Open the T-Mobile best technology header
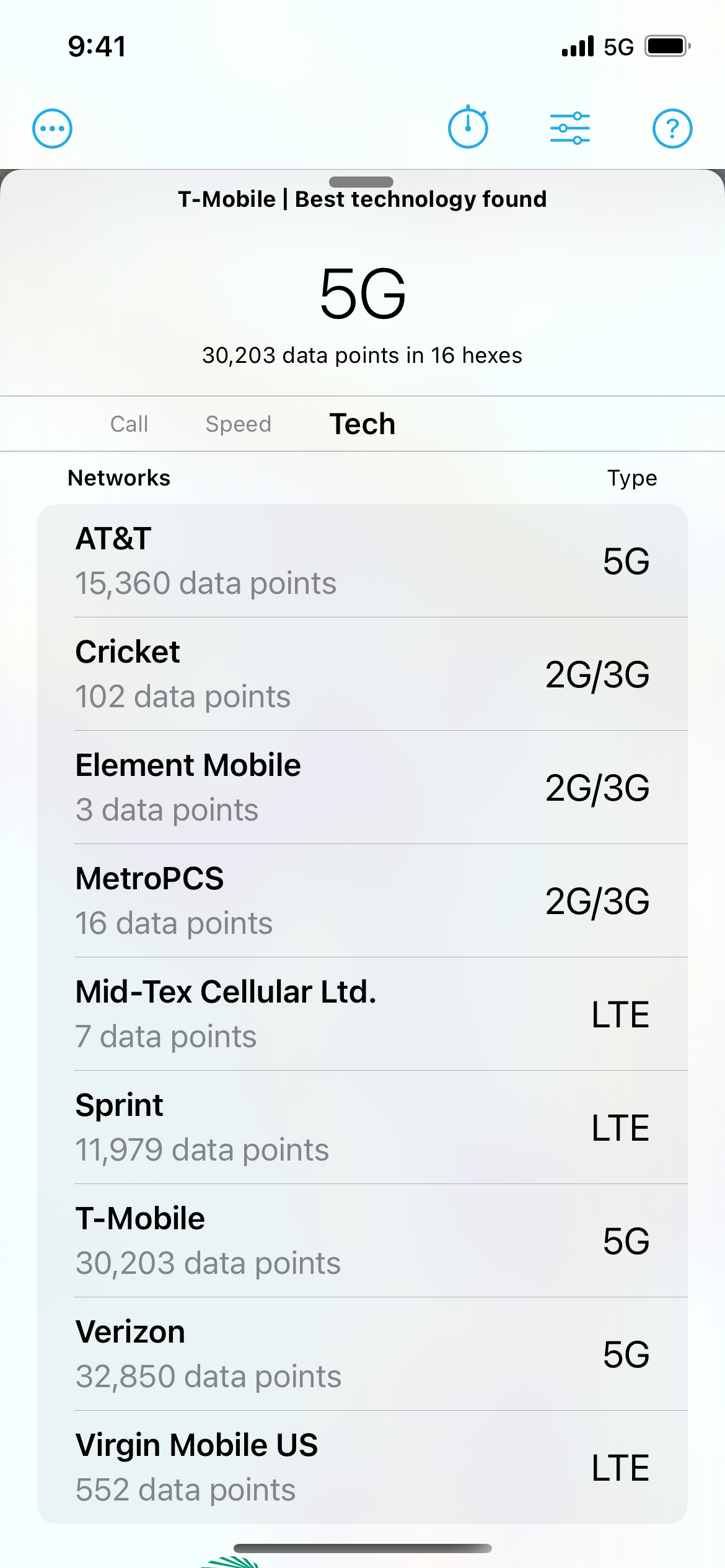 pos(362,199)
